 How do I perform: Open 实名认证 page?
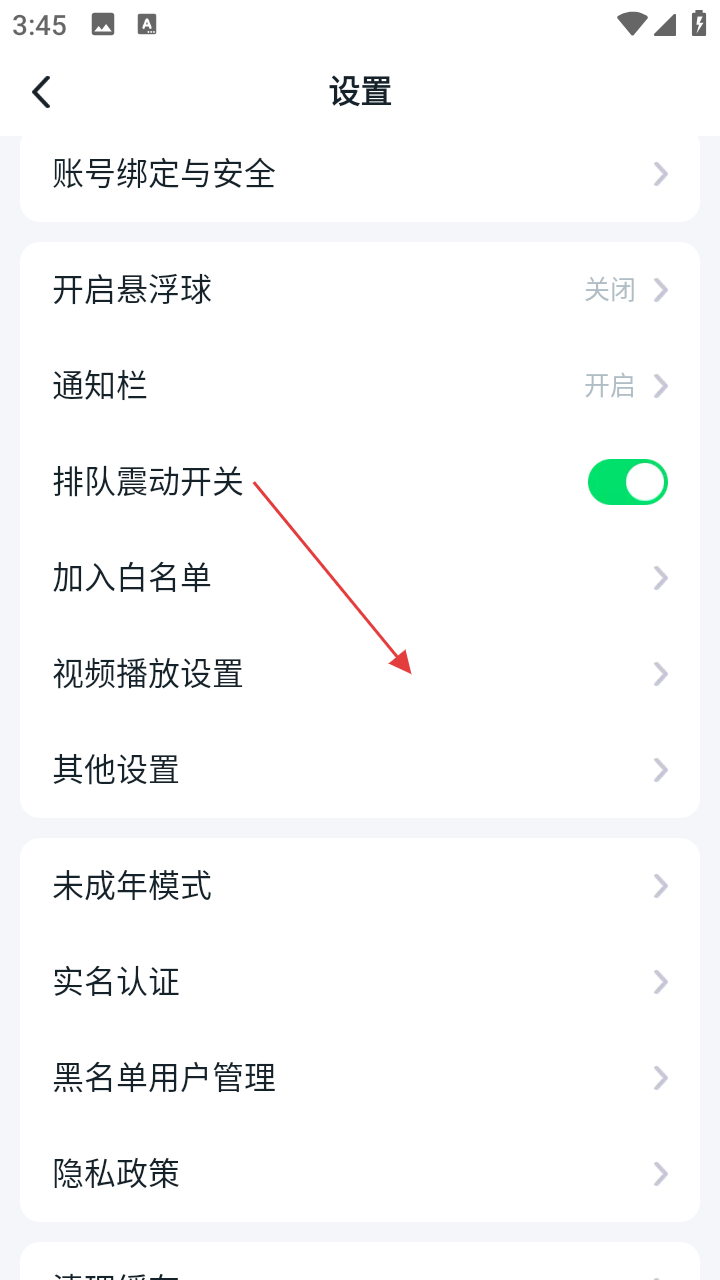coord(360,982)
